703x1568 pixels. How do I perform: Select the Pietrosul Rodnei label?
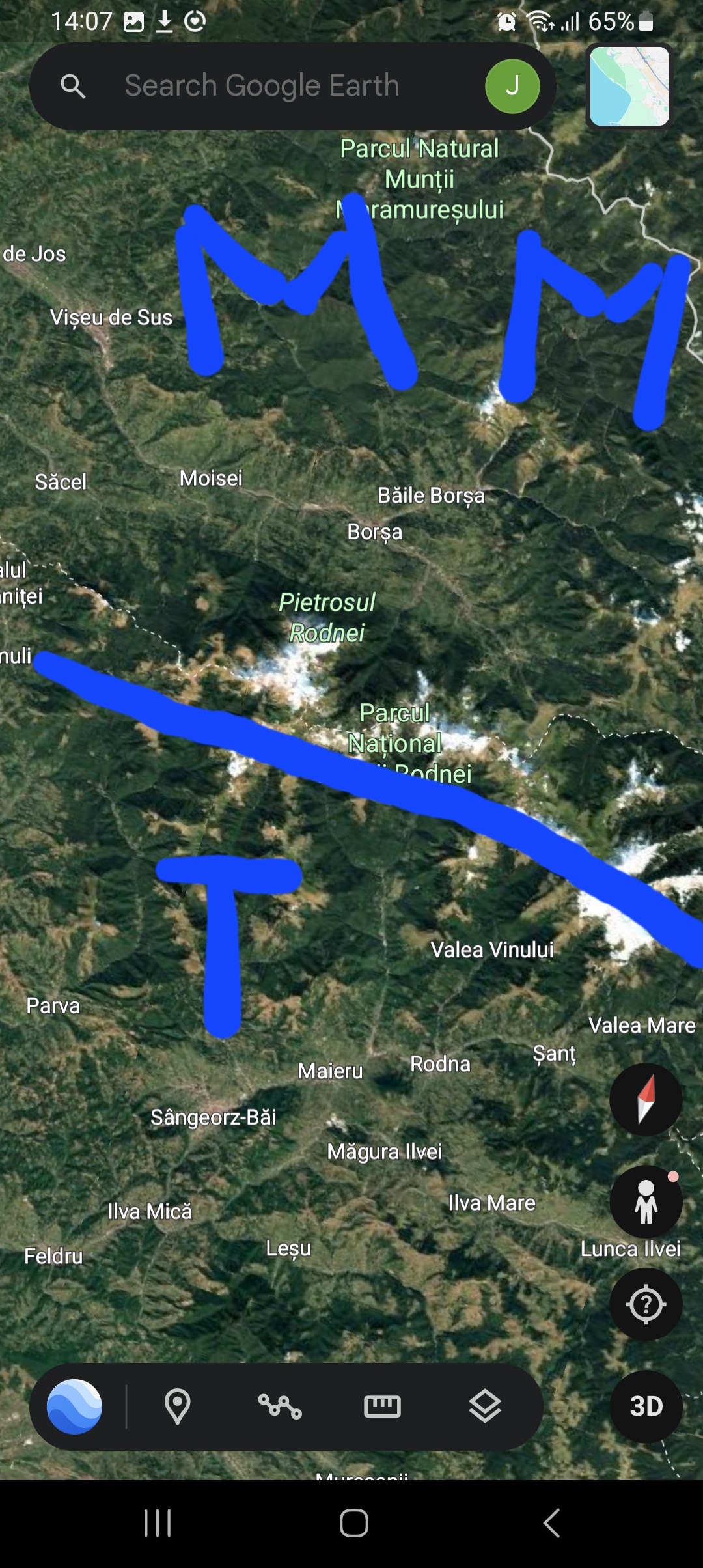click(327, 617)
